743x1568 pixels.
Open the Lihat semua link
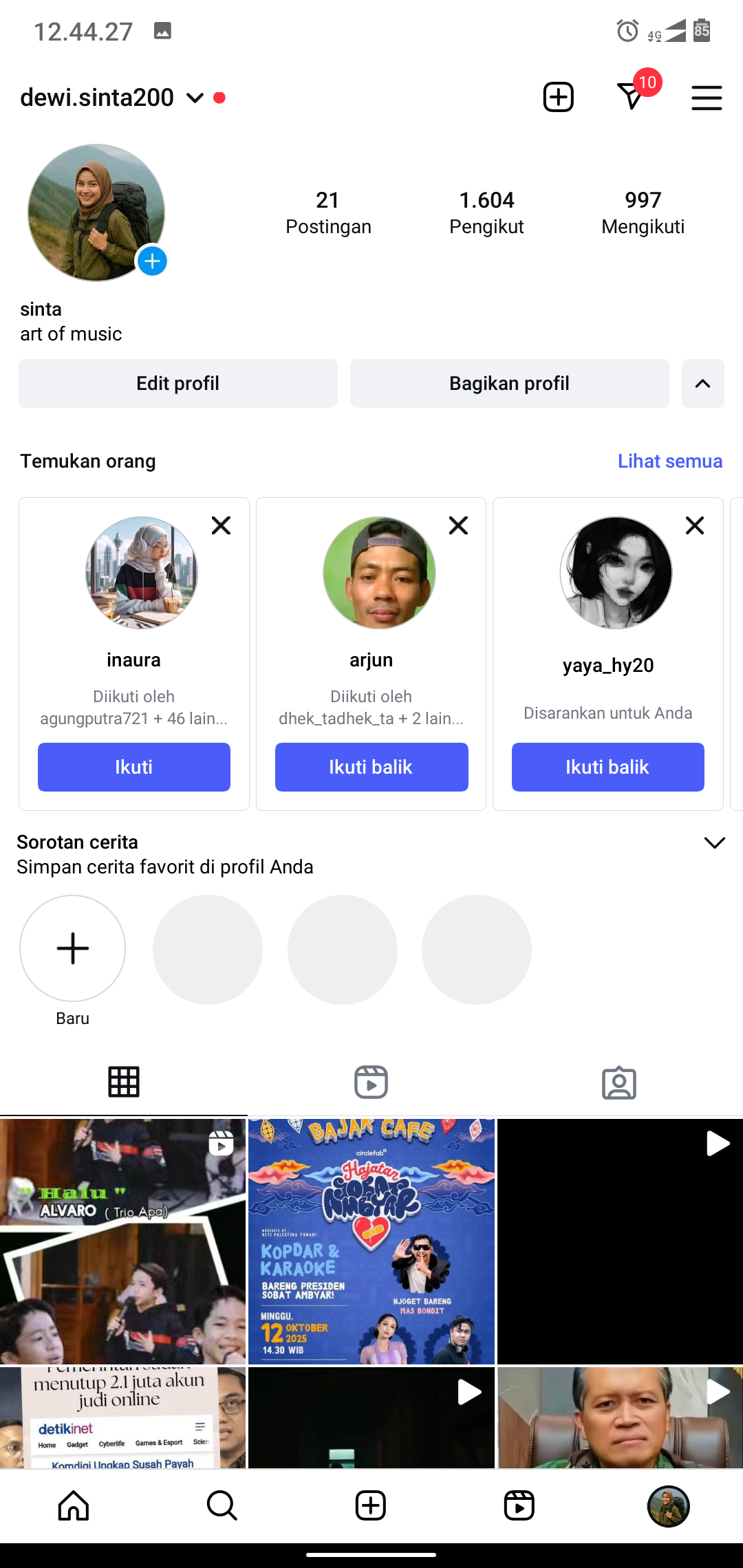(x=669, y=461)
